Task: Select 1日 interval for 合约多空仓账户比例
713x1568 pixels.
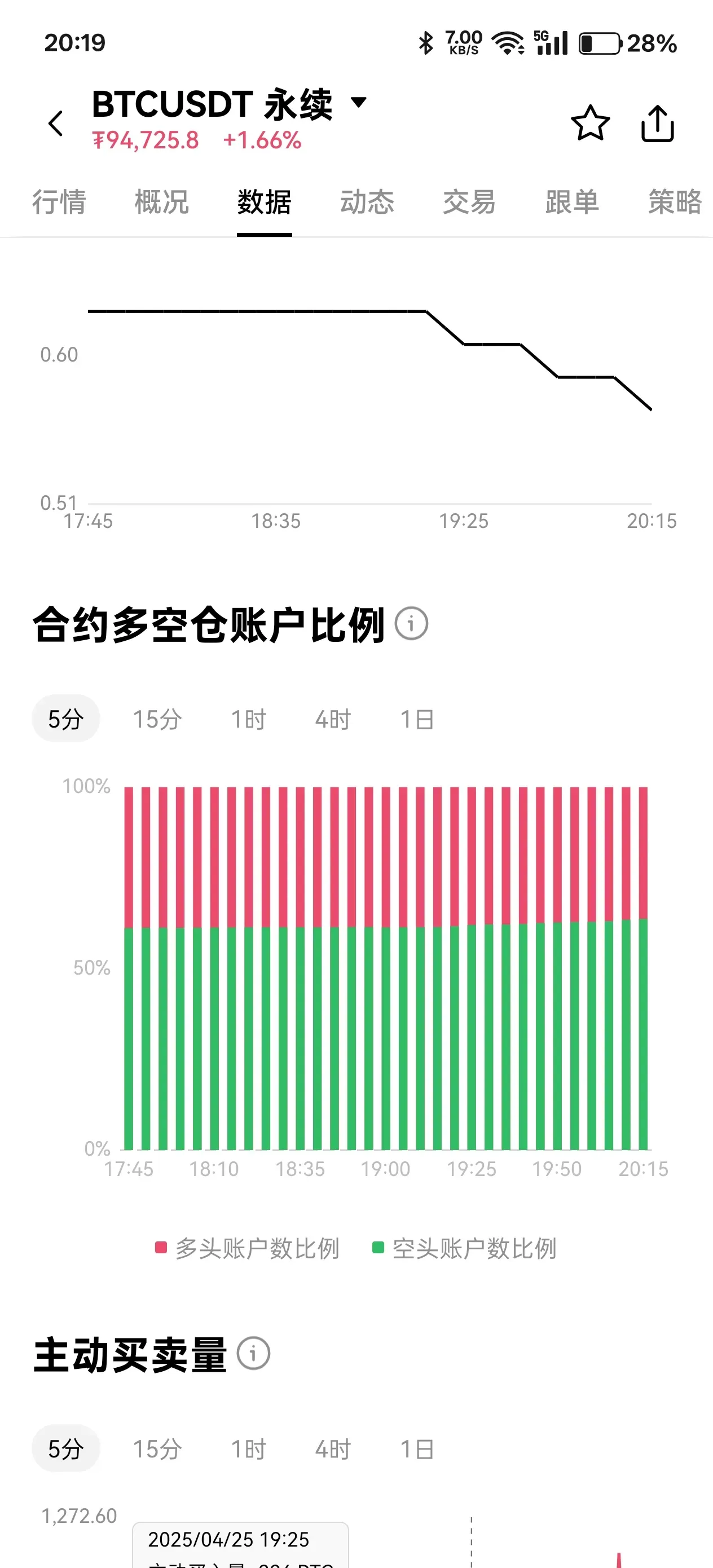Action: [x=417, y=719]
